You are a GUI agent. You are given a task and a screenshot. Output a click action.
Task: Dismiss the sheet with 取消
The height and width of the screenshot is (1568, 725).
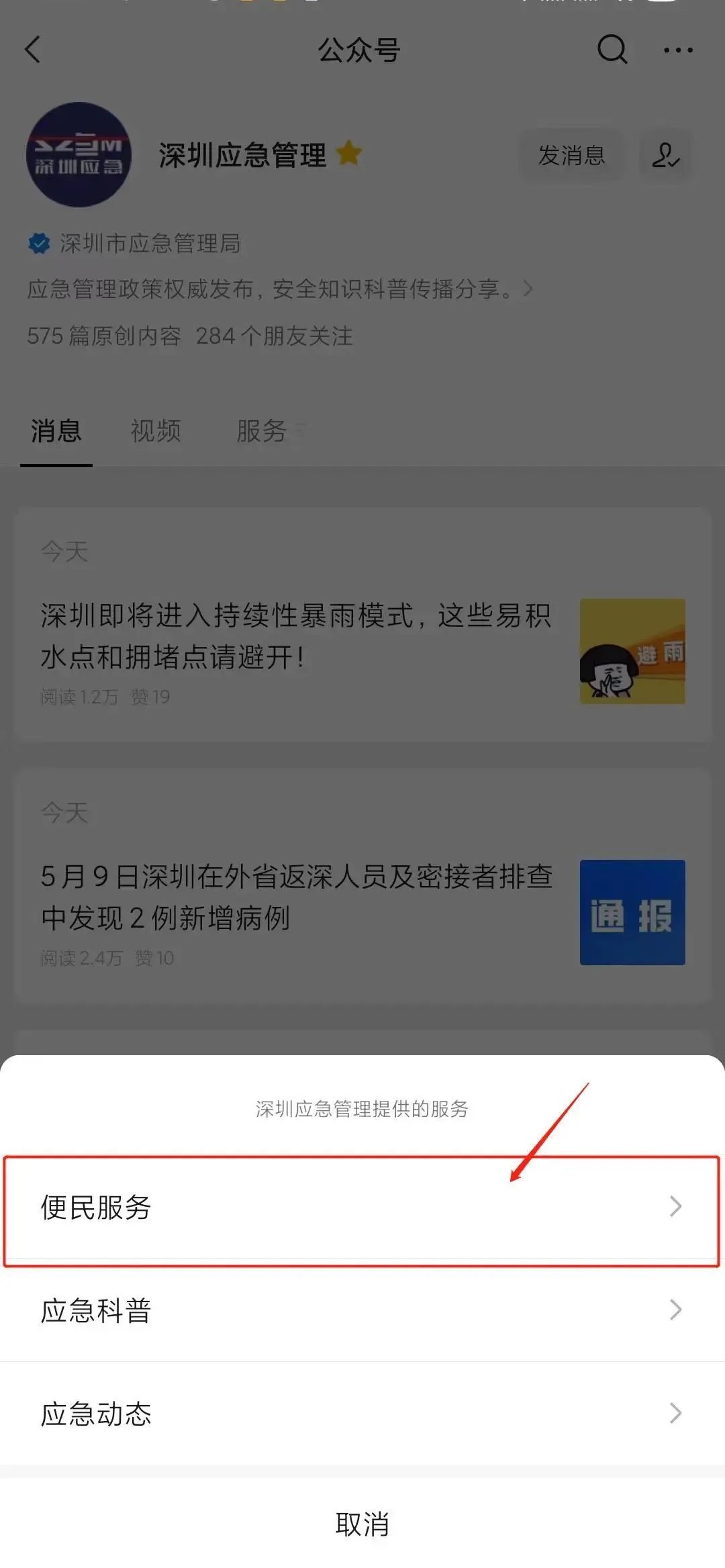(x=361, y=1524)
